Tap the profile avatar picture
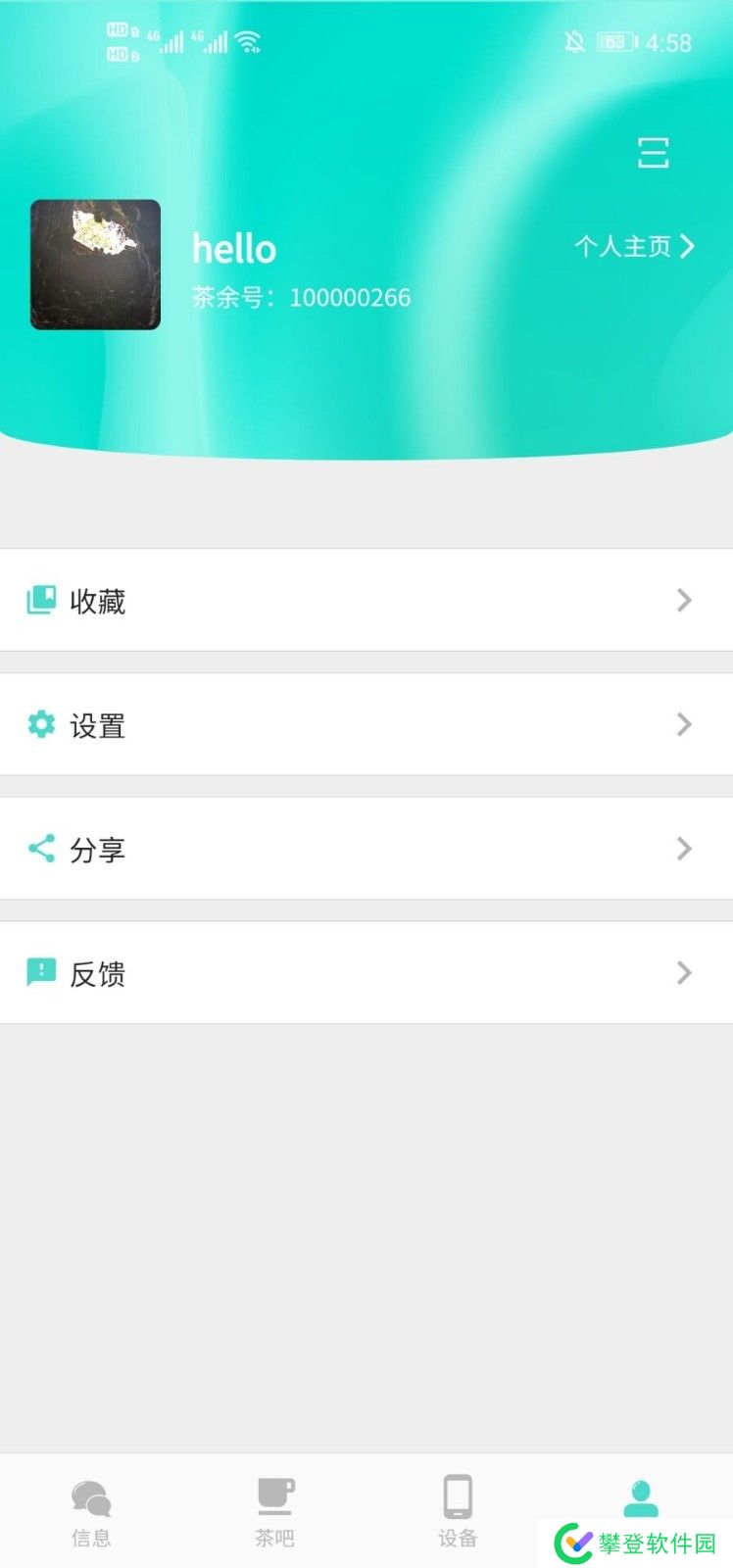Image resolution: width=733 pixels, height=1568 pixels. click(x=95, y=265)
